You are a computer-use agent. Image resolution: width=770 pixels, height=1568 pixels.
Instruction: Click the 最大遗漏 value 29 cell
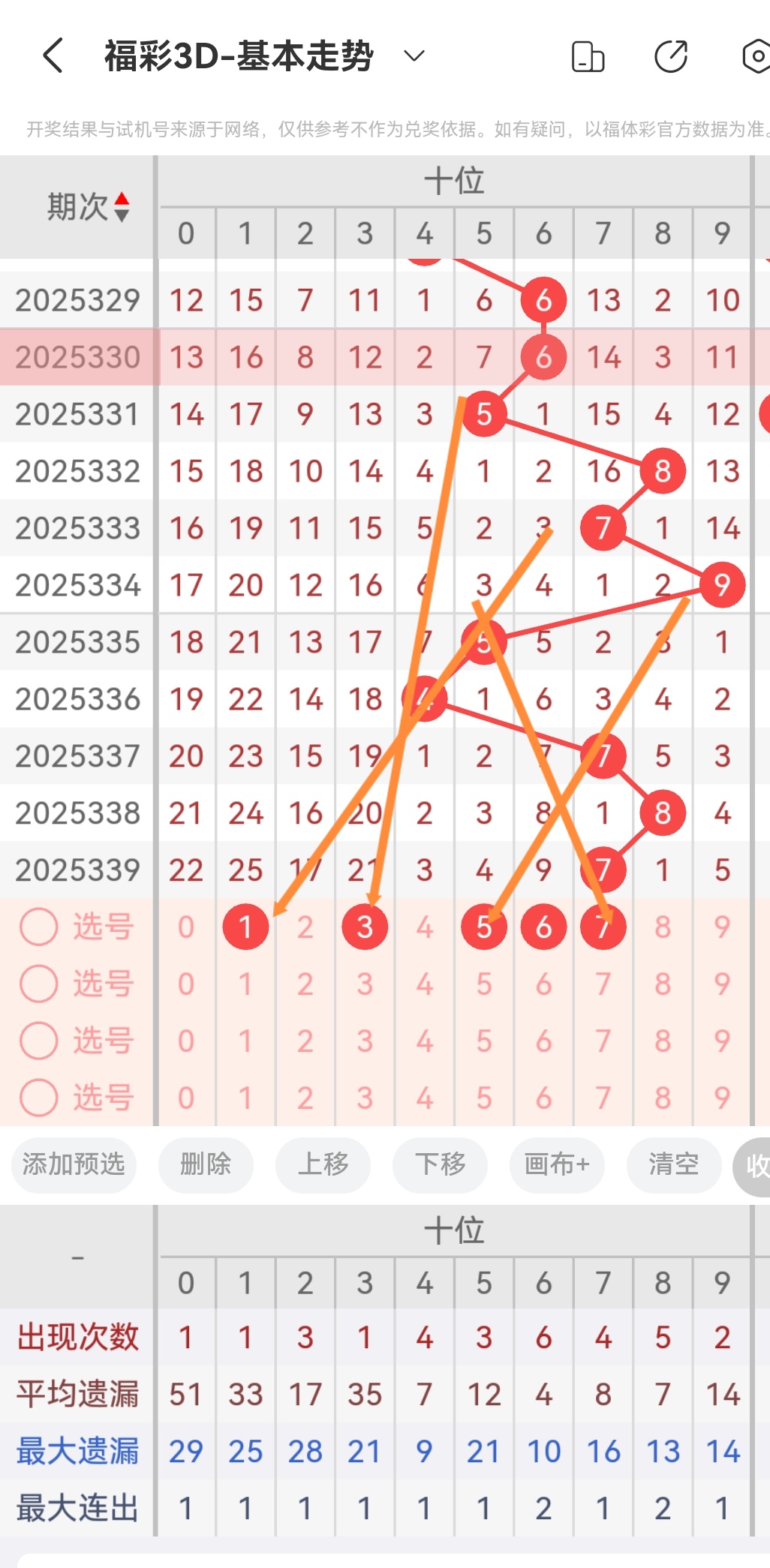click(x=185, y=1451)
